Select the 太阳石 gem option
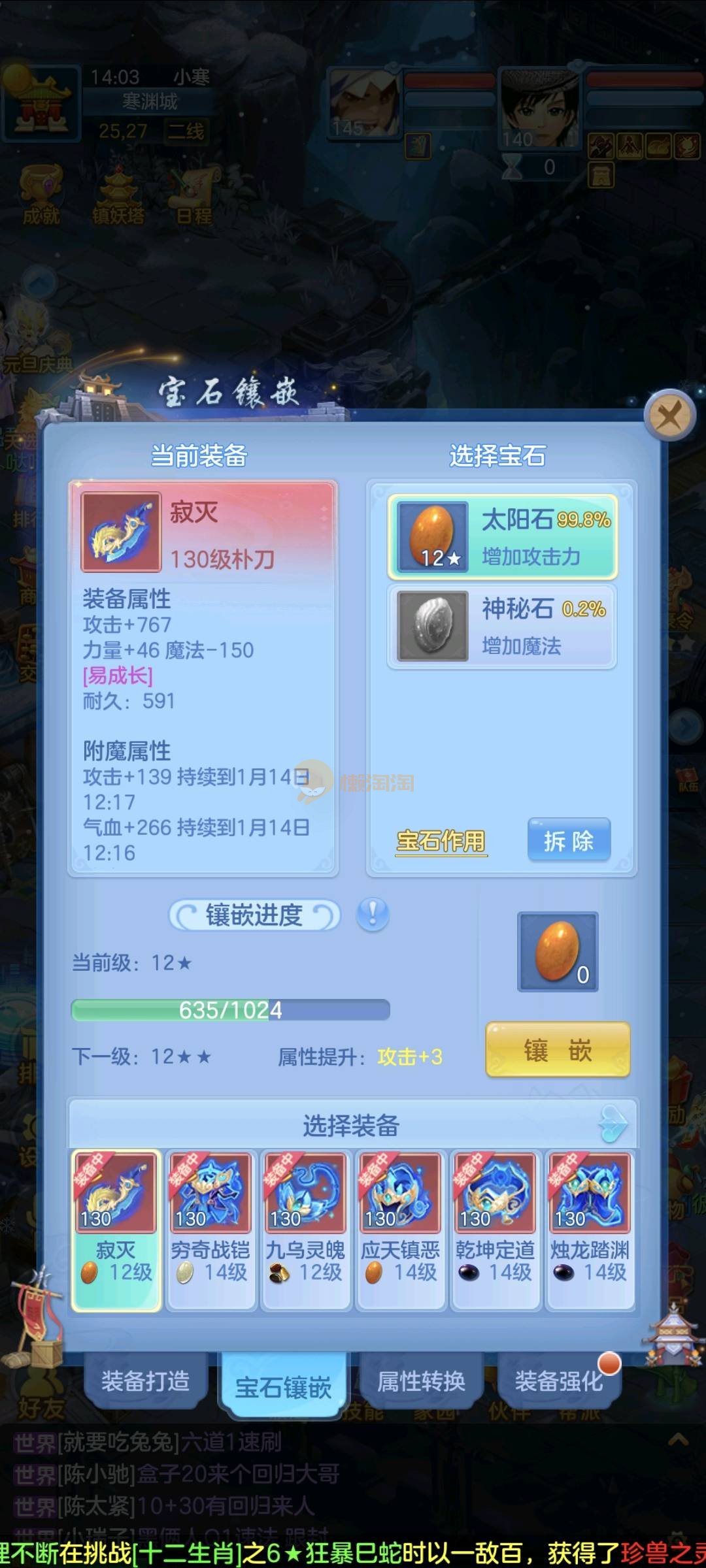 [x=502, y=537]
